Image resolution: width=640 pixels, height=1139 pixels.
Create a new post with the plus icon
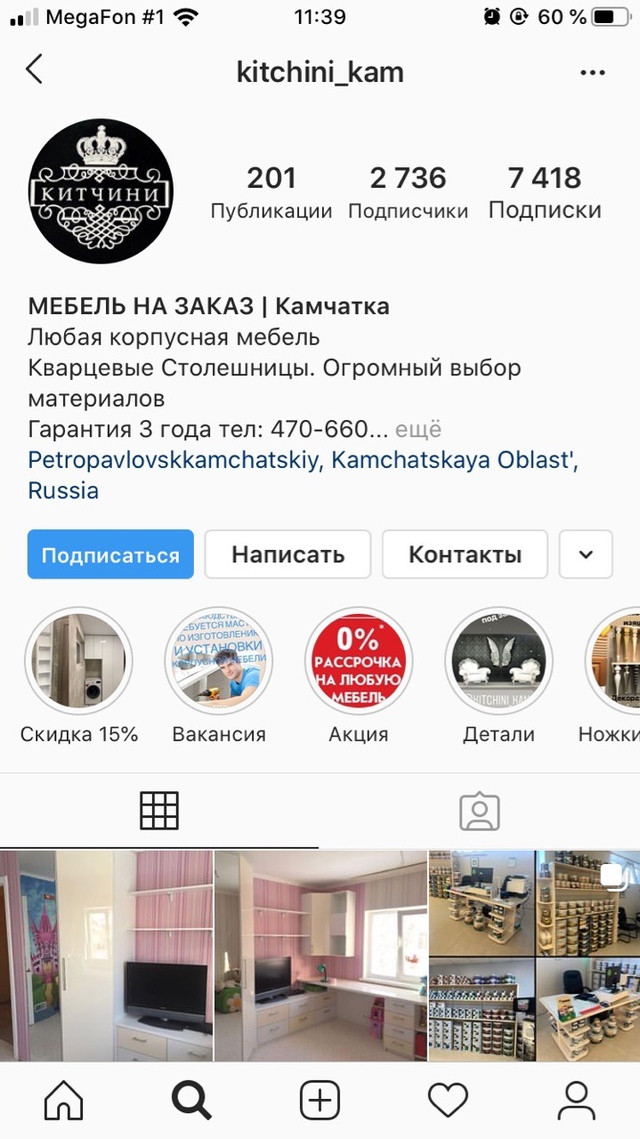click(320, 1100)
